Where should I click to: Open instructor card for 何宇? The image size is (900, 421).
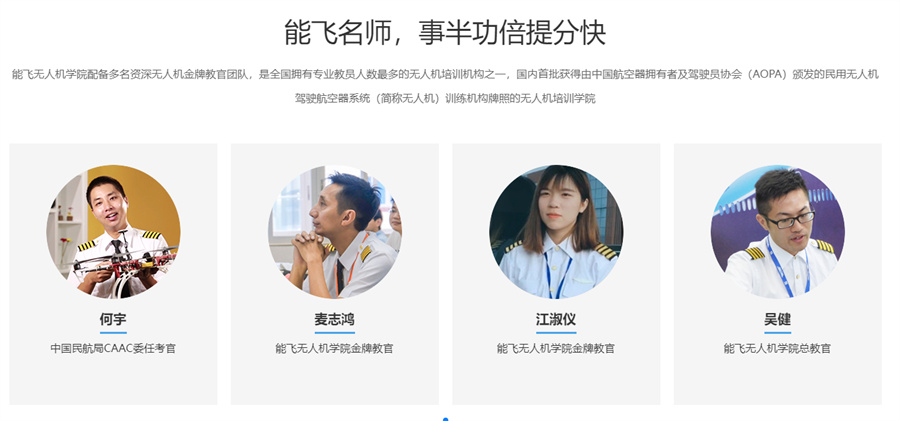click(x=113, y=273)
